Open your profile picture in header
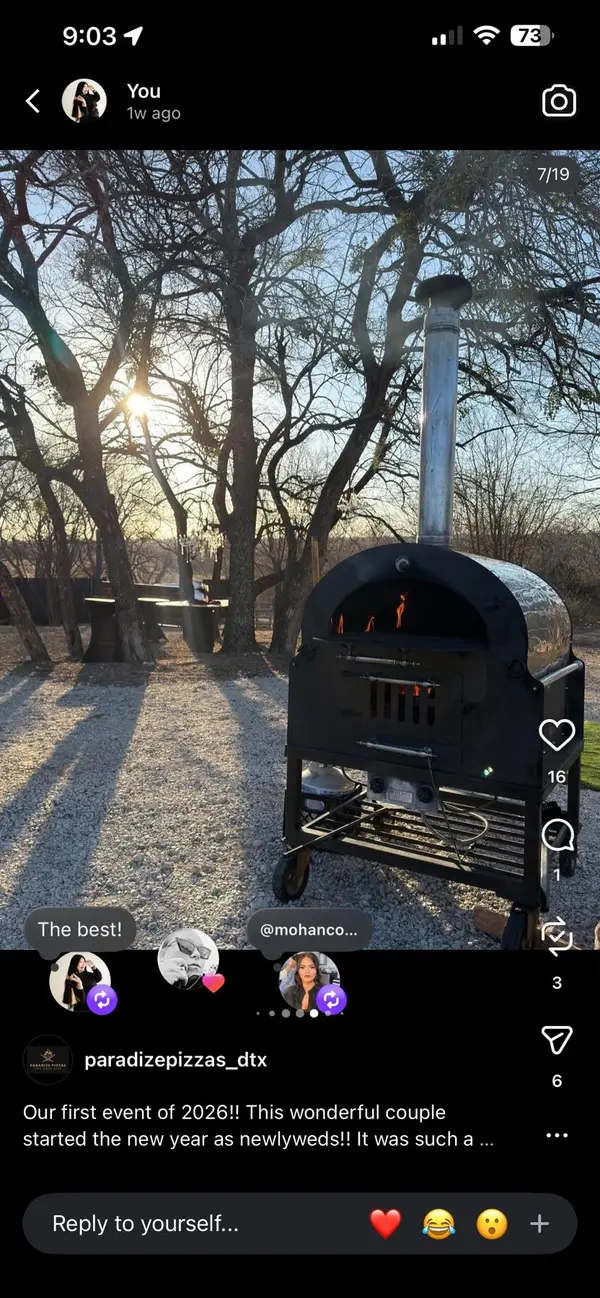600x1298 pixels. pyautogui.click(x=84, y=100)
